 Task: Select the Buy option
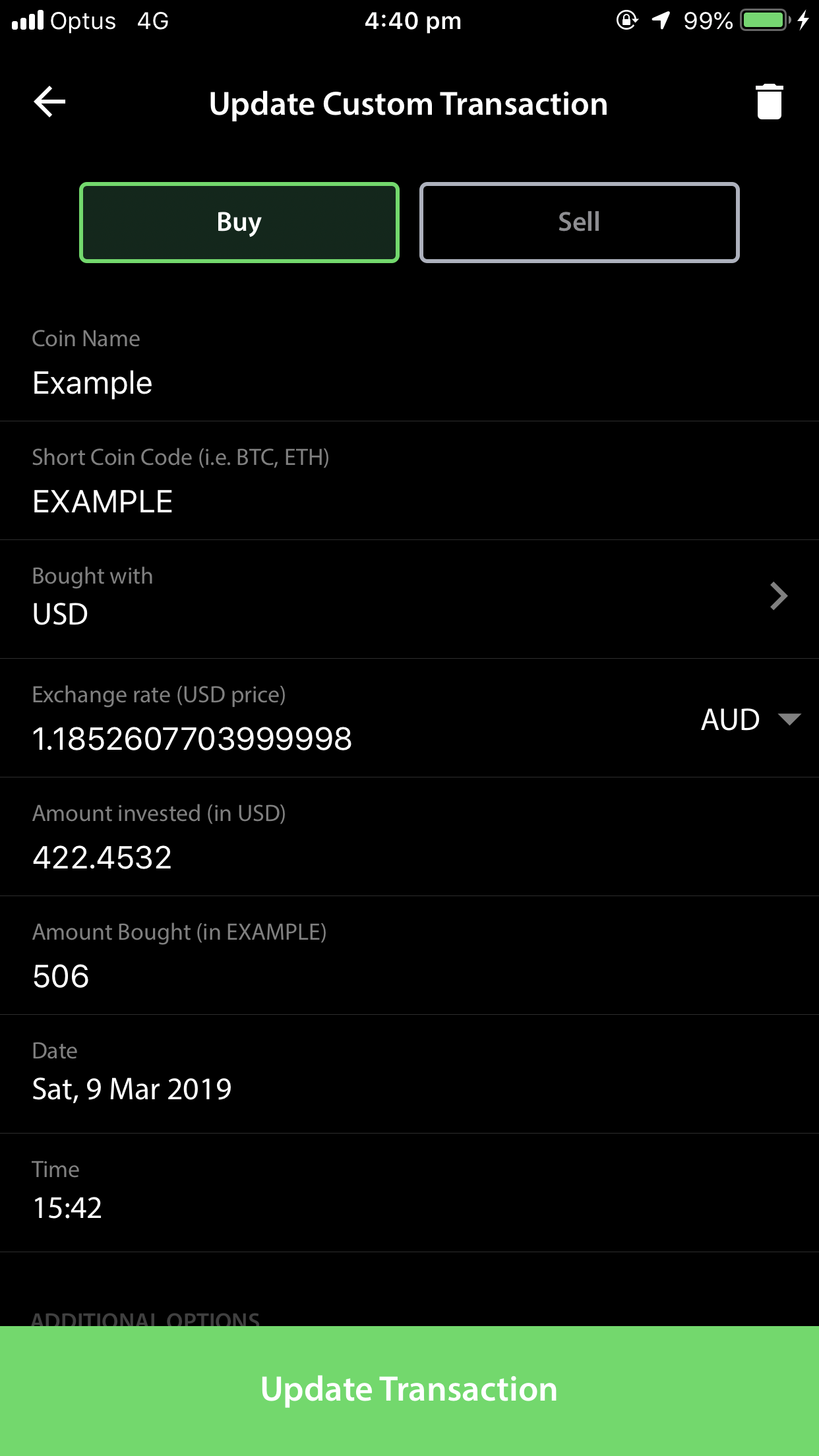[x=239, y=222]
